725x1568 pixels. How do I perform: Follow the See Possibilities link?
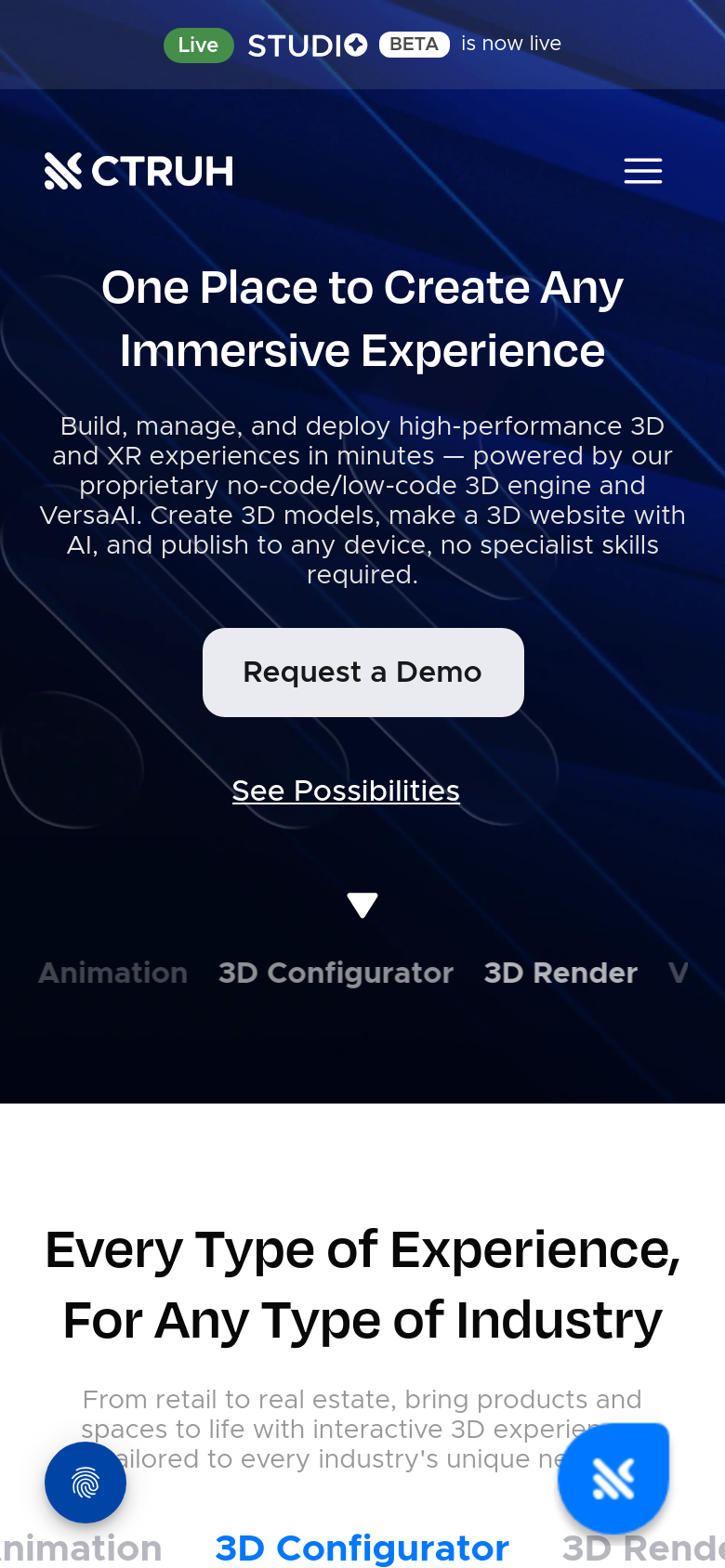pos(346,791)
